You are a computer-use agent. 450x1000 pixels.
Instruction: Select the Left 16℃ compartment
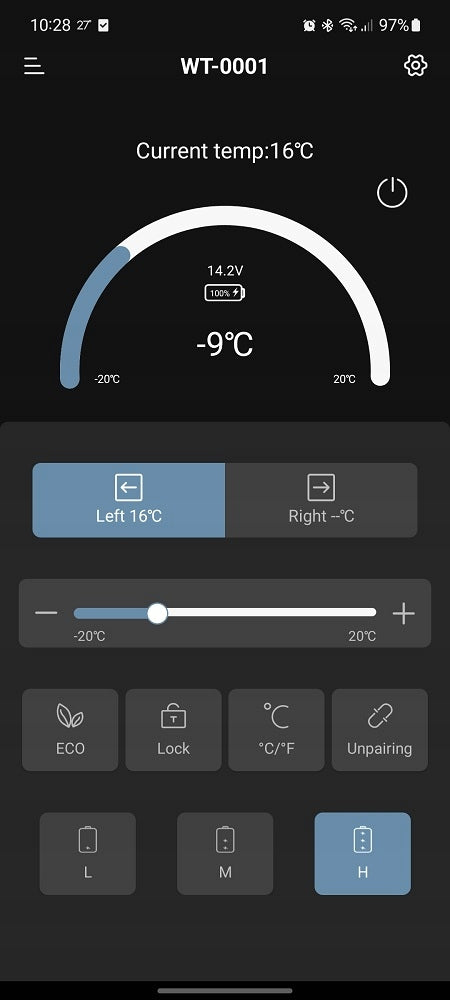click(x=129, y=500)
